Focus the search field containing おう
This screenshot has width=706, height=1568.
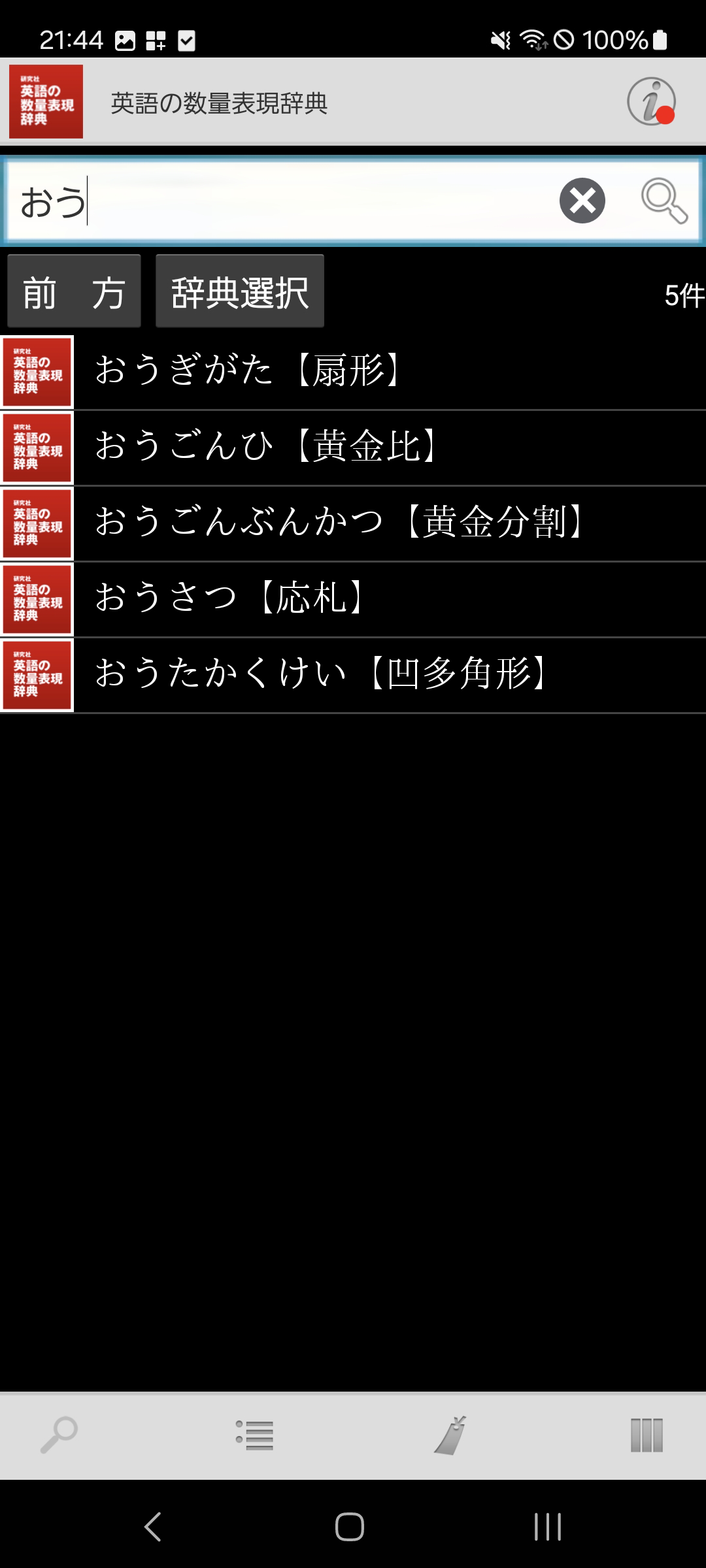coord(281,201)
